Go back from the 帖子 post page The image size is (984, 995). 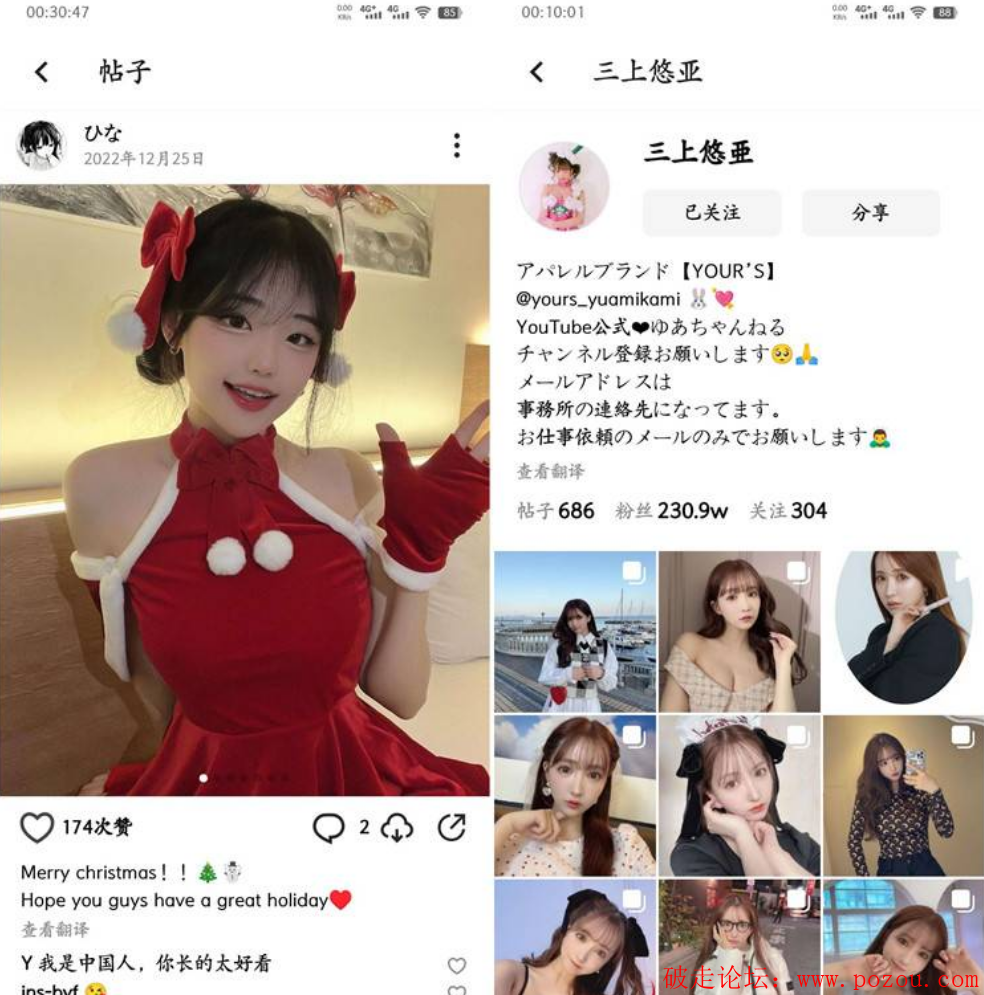[41, 72]
